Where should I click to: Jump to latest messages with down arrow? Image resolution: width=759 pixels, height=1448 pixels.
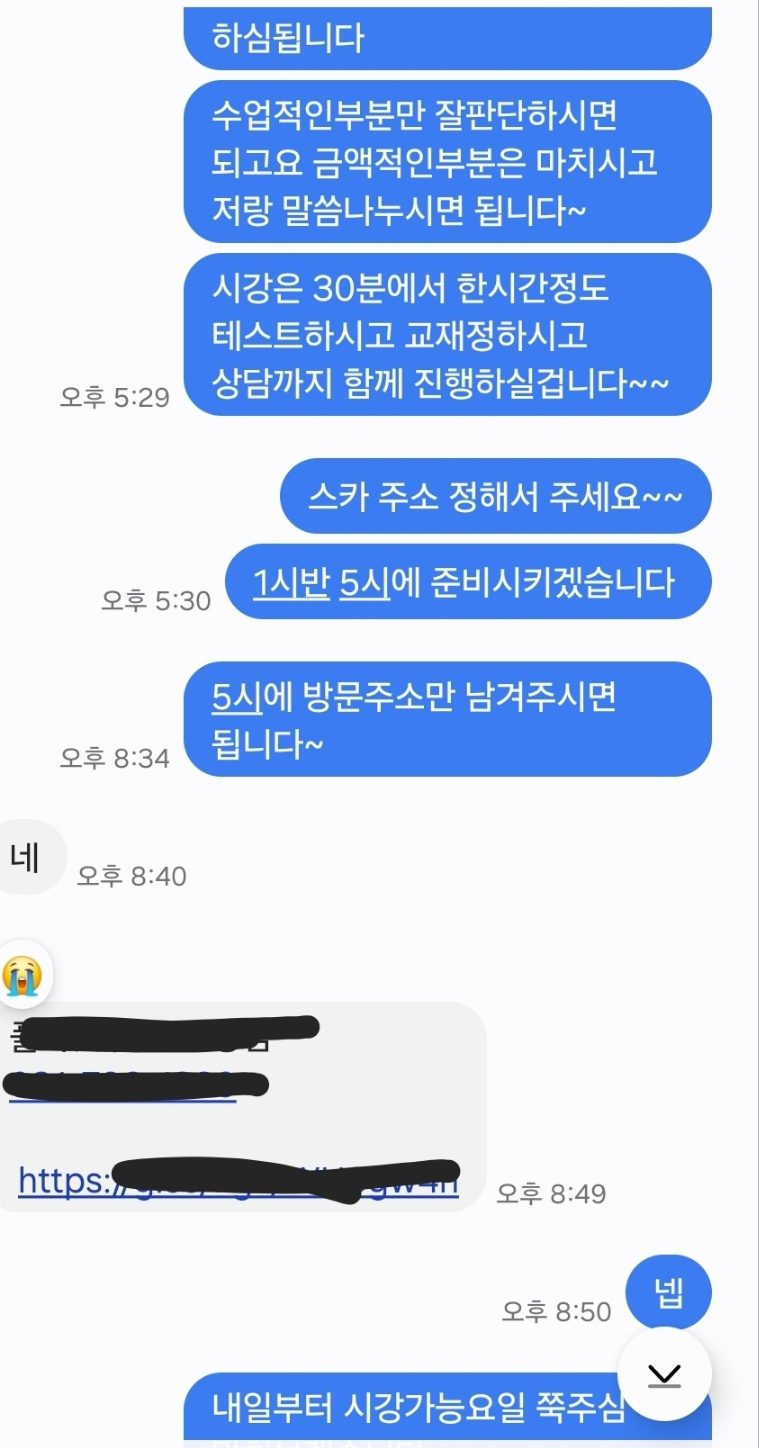pyautogui.click(x=664, y=1375)
